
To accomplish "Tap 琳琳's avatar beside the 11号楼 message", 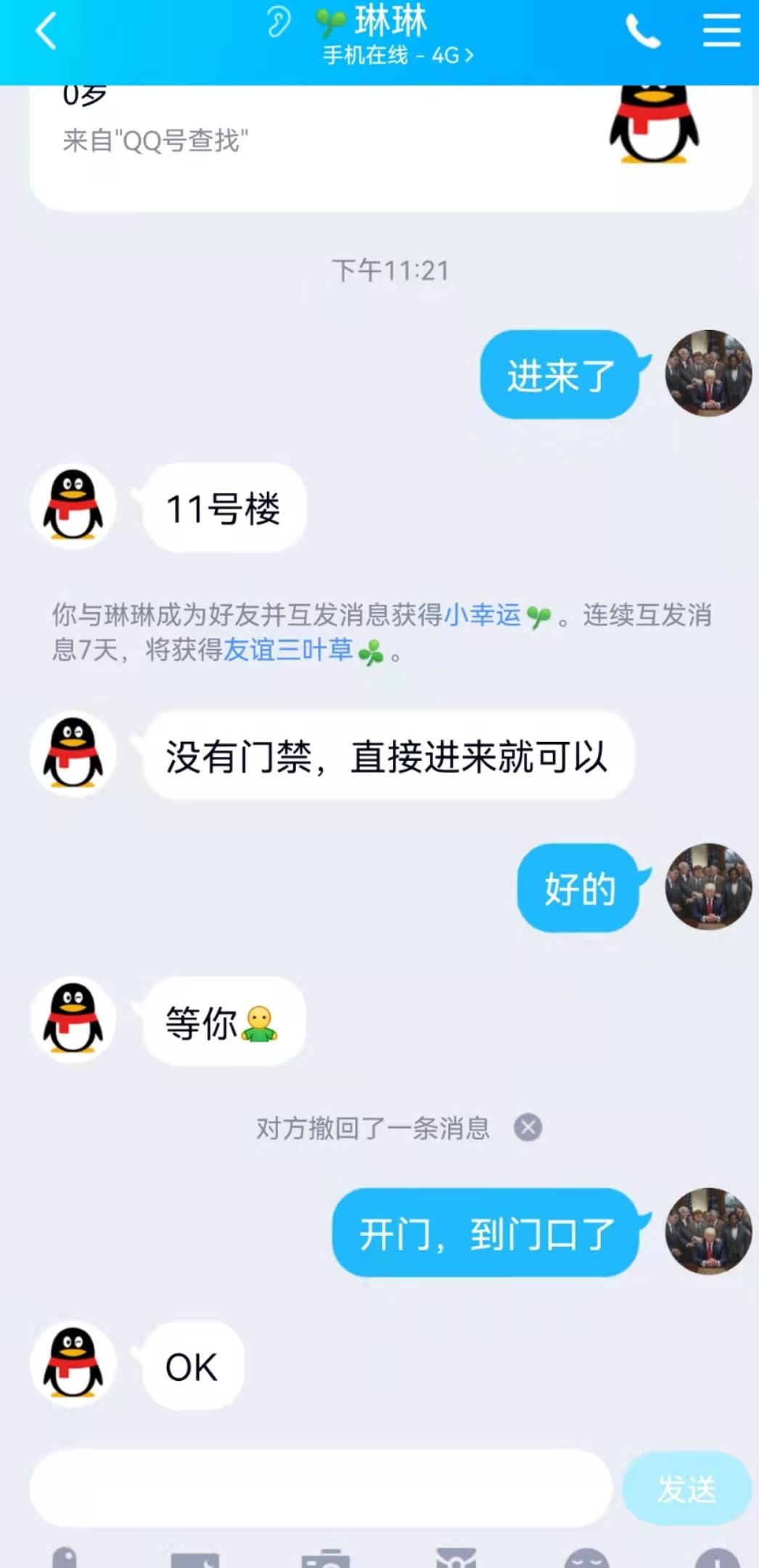I will (x=73, y=506).
